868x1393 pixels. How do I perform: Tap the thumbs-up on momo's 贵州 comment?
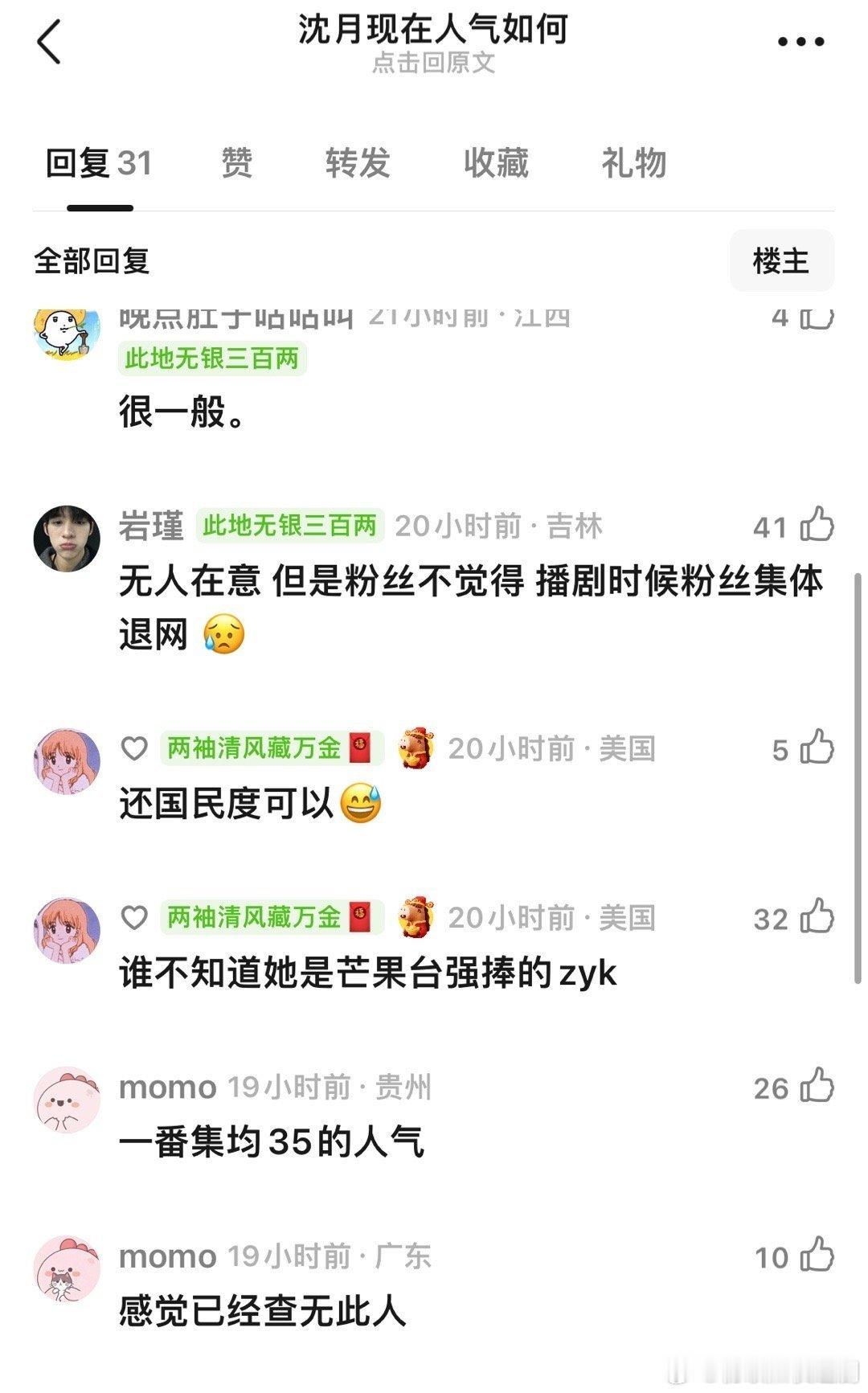coord(818,1088)
